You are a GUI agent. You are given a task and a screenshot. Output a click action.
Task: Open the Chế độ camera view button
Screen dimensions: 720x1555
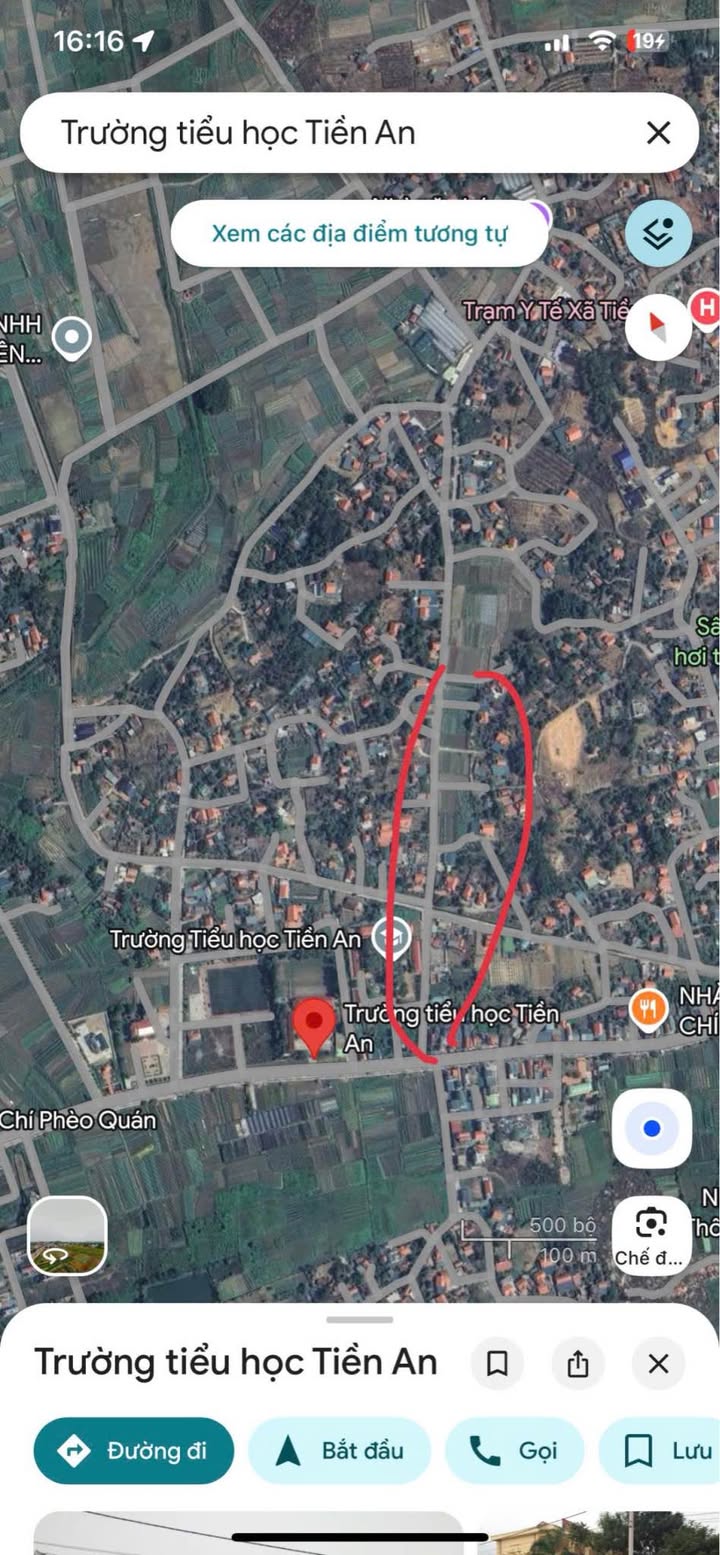pyautogui.click(x=651, y=1236)
